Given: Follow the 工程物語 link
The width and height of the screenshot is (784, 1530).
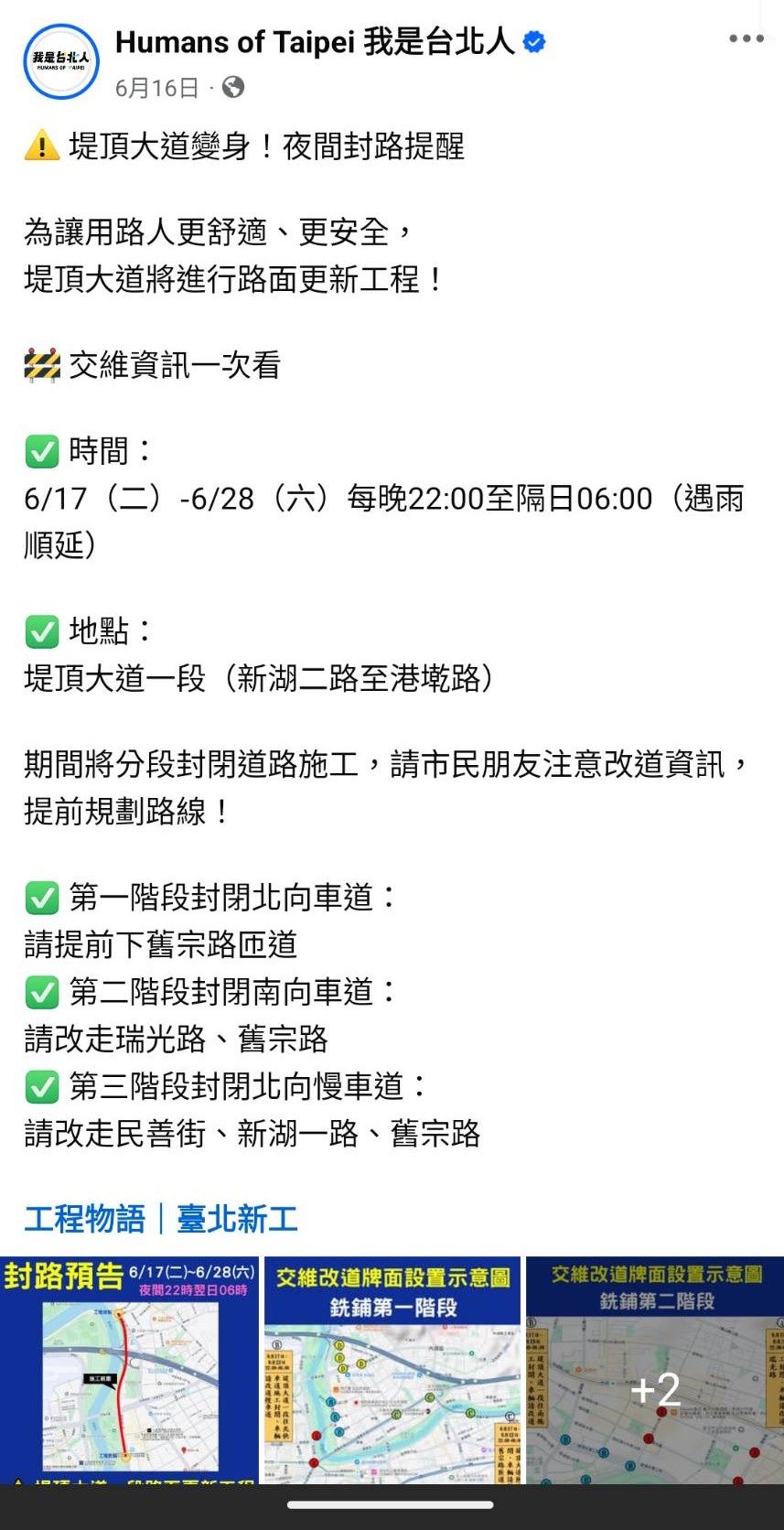Looking at the screenshot, I should [84, 1219].
